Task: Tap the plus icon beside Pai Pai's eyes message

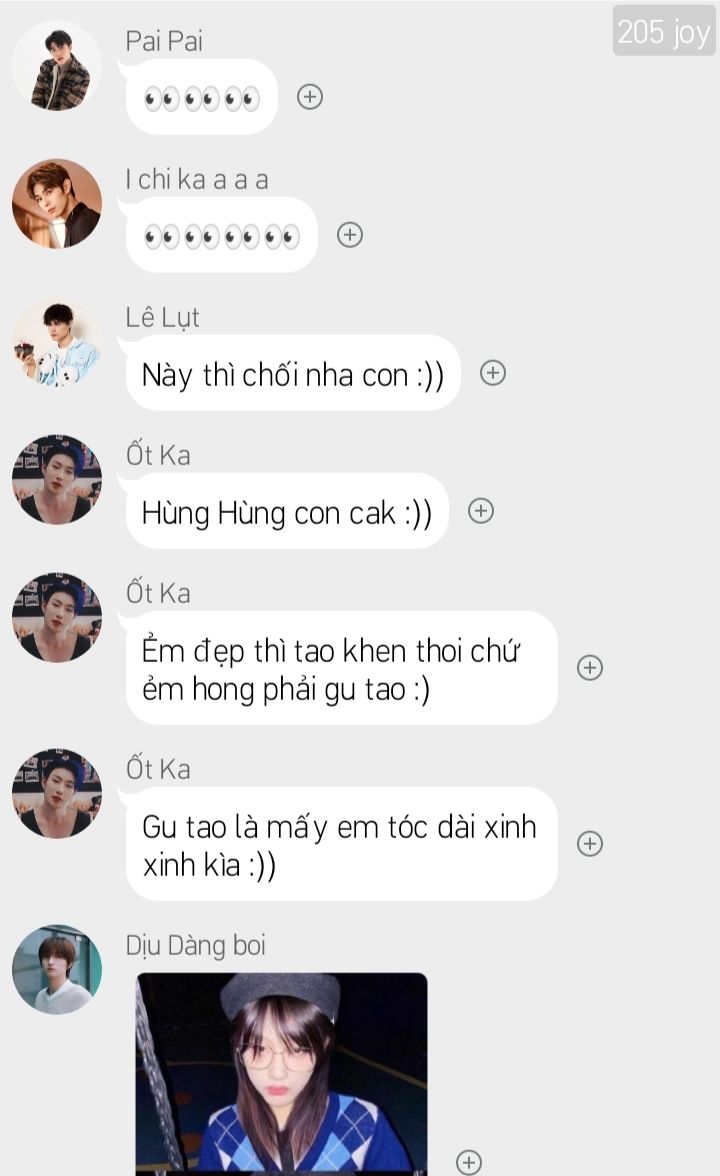Action: (310, 97)
